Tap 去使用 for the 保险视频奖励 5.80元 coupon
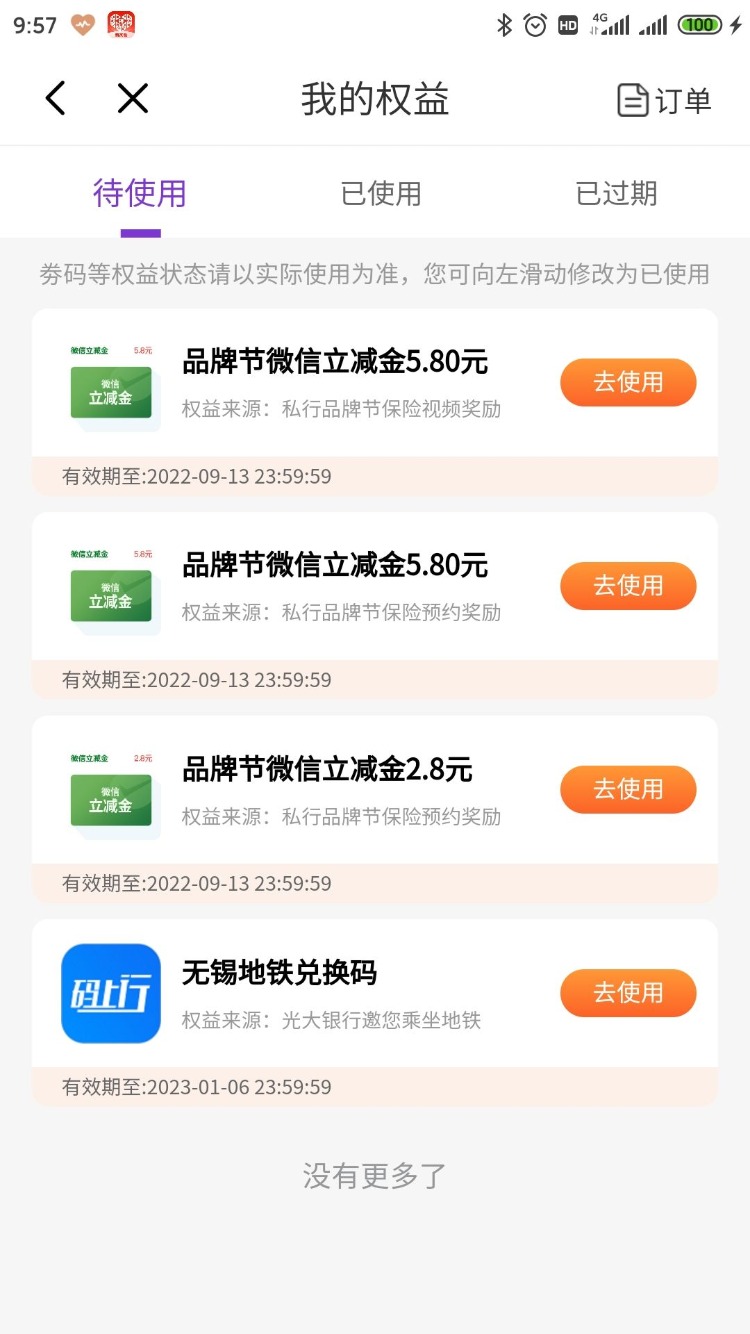Screen dimensions: 750x1334 point(628,382)
